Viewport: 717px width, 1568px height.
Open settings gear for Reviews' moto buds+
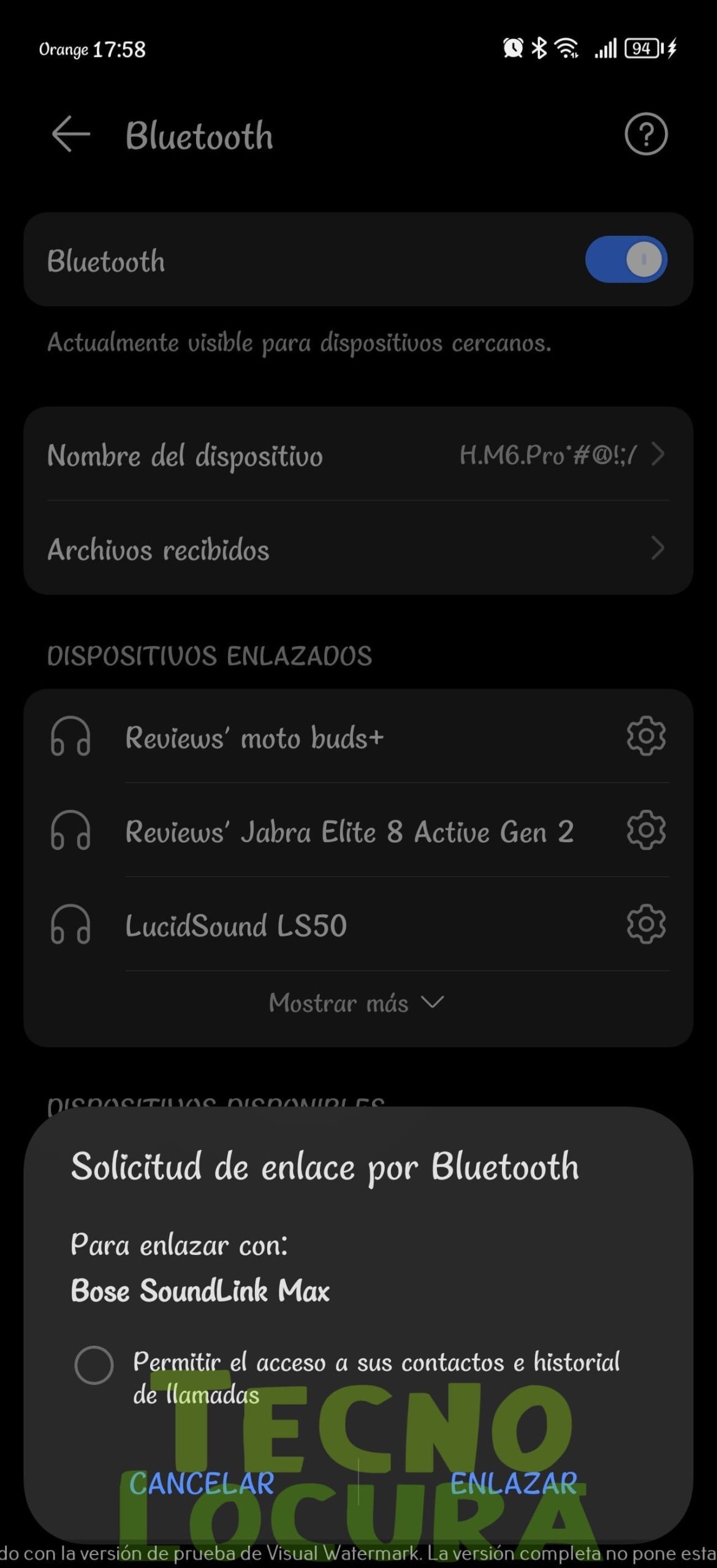(646, 736)
